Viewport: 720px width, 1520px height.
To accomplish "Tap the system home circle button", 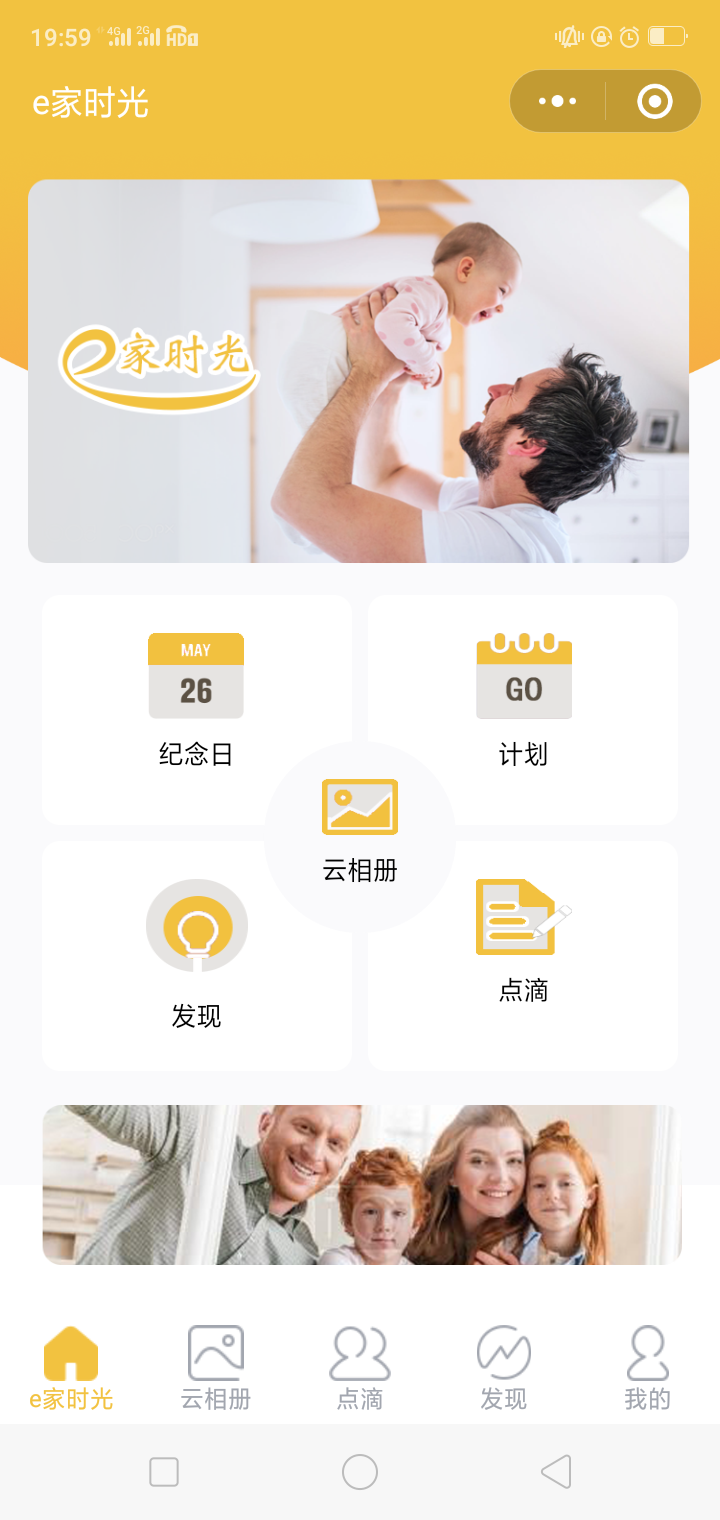I will click(x=360, y=1471).
